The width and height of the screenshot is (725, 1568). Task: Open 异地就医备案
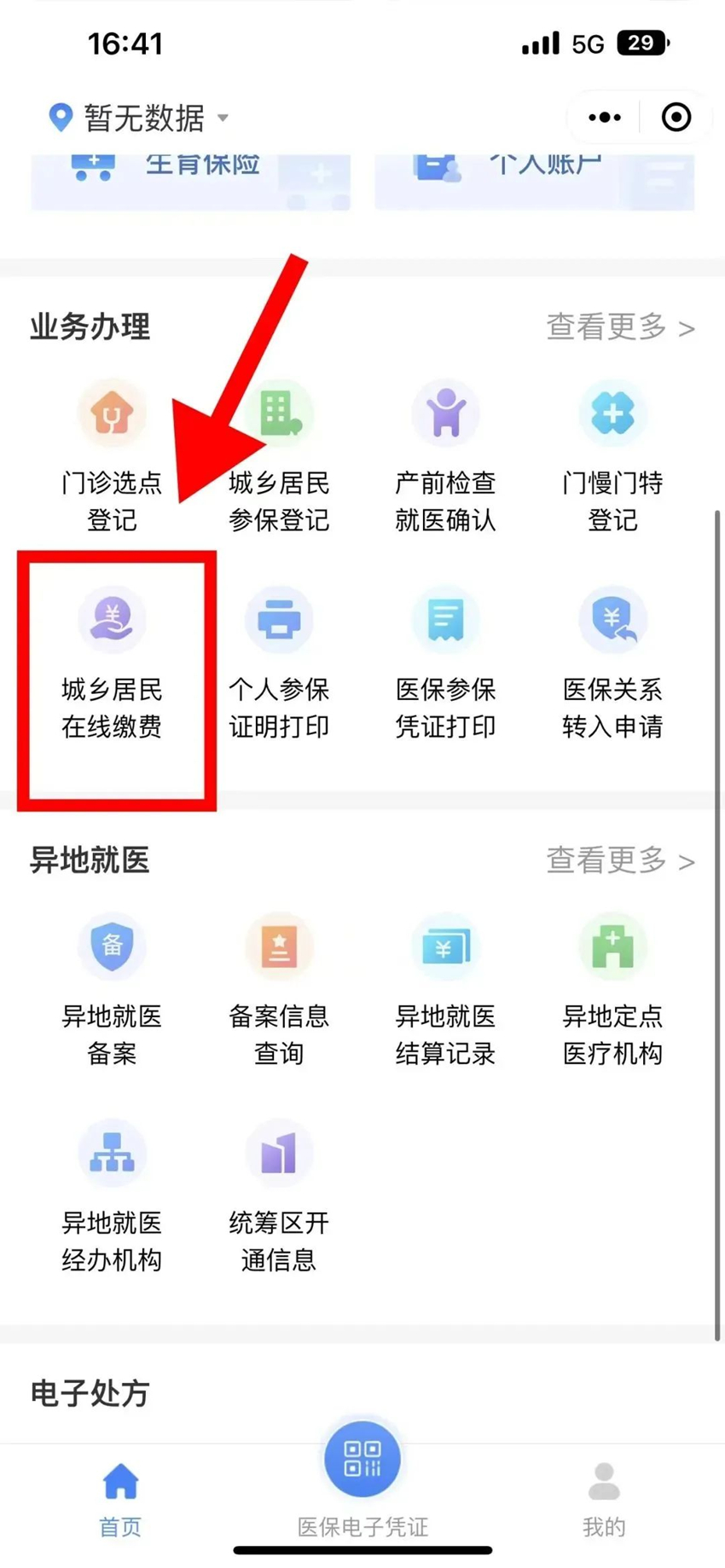coord(112,989)
